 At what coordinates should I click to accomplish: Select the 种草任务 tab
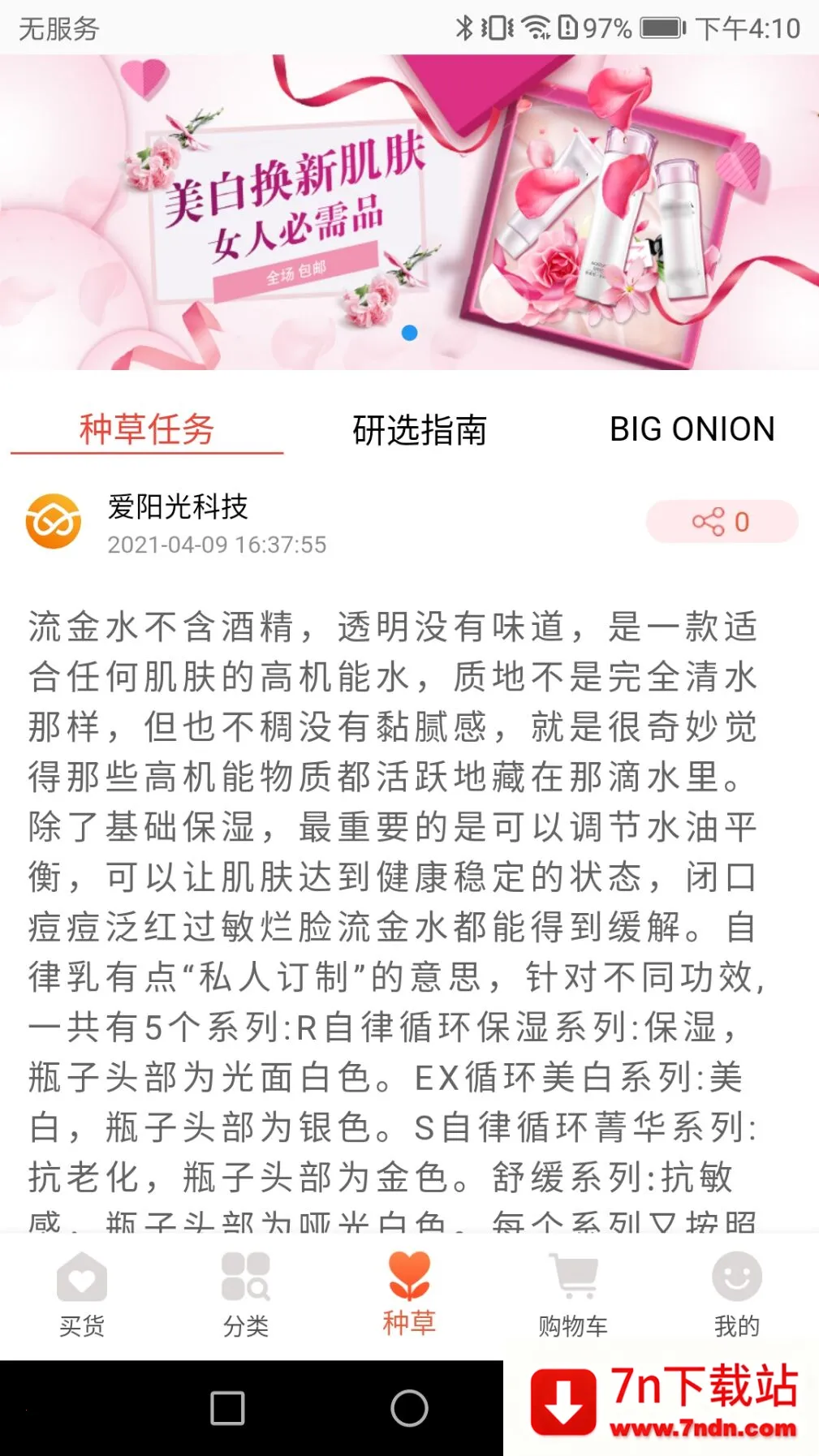[147, 429]
